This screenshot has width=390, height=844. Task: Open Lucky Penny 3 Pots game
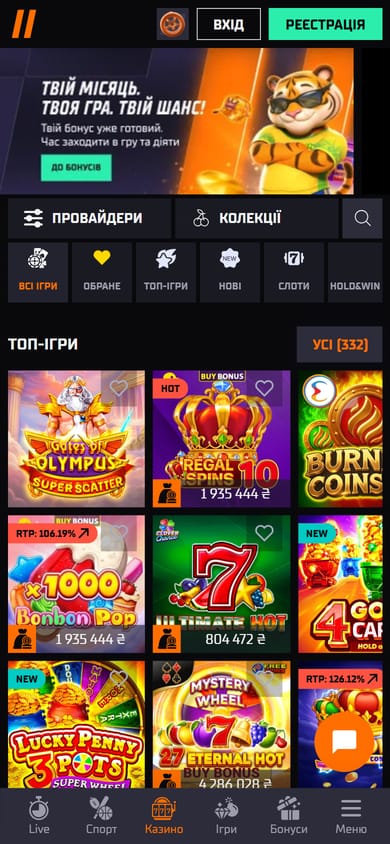(76, 725)
